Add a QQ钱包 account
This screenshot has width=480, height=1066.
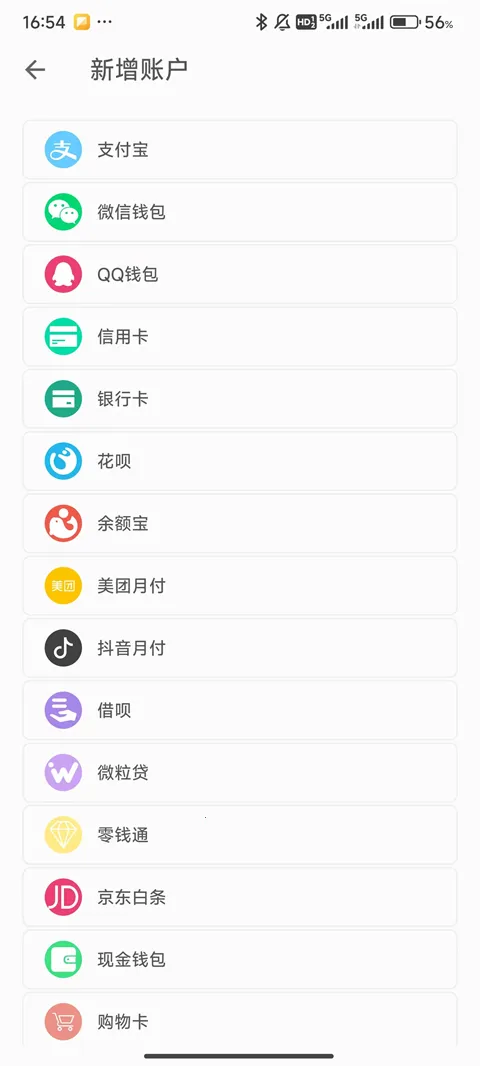(x=240, y=274)
